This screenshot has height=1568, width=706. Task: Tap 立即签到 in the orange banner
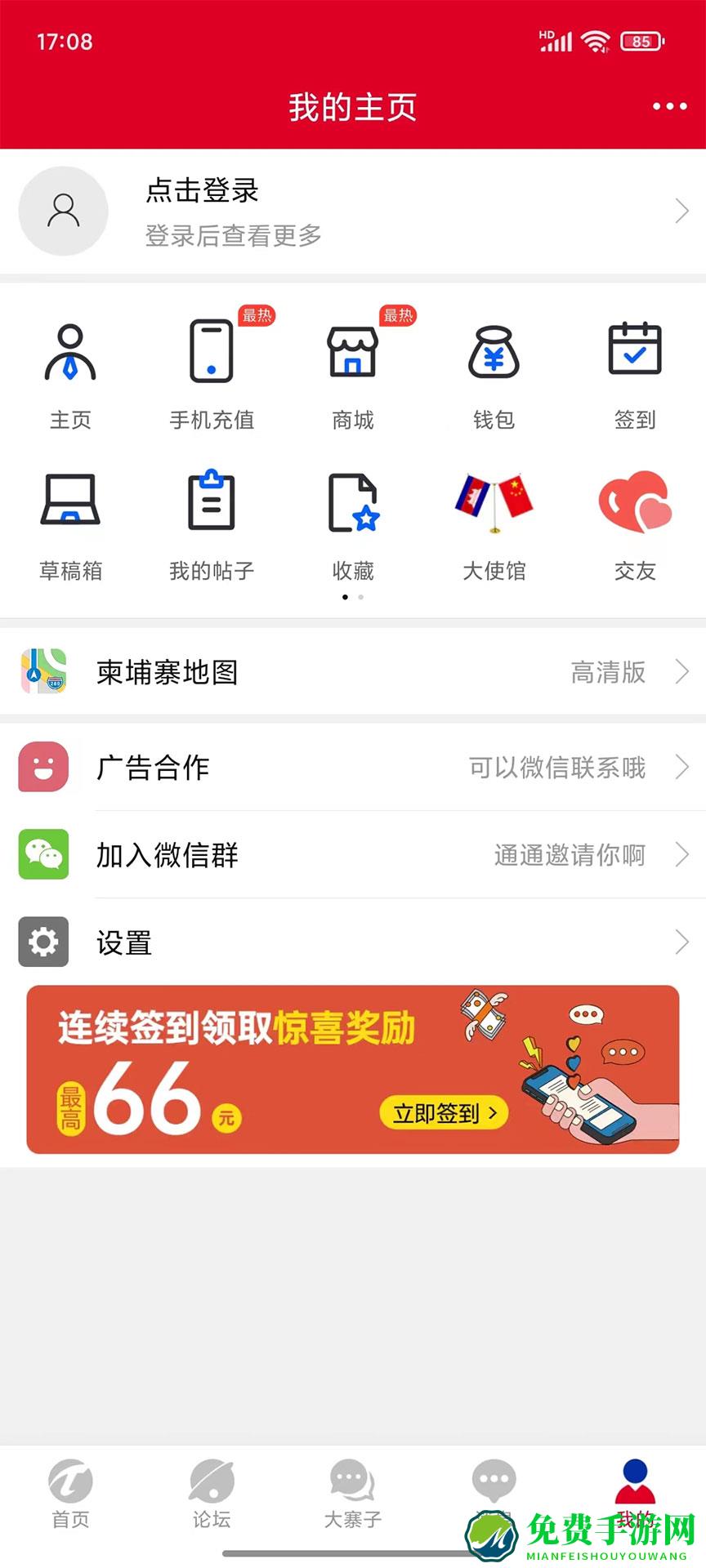[x=442, y=1113]
